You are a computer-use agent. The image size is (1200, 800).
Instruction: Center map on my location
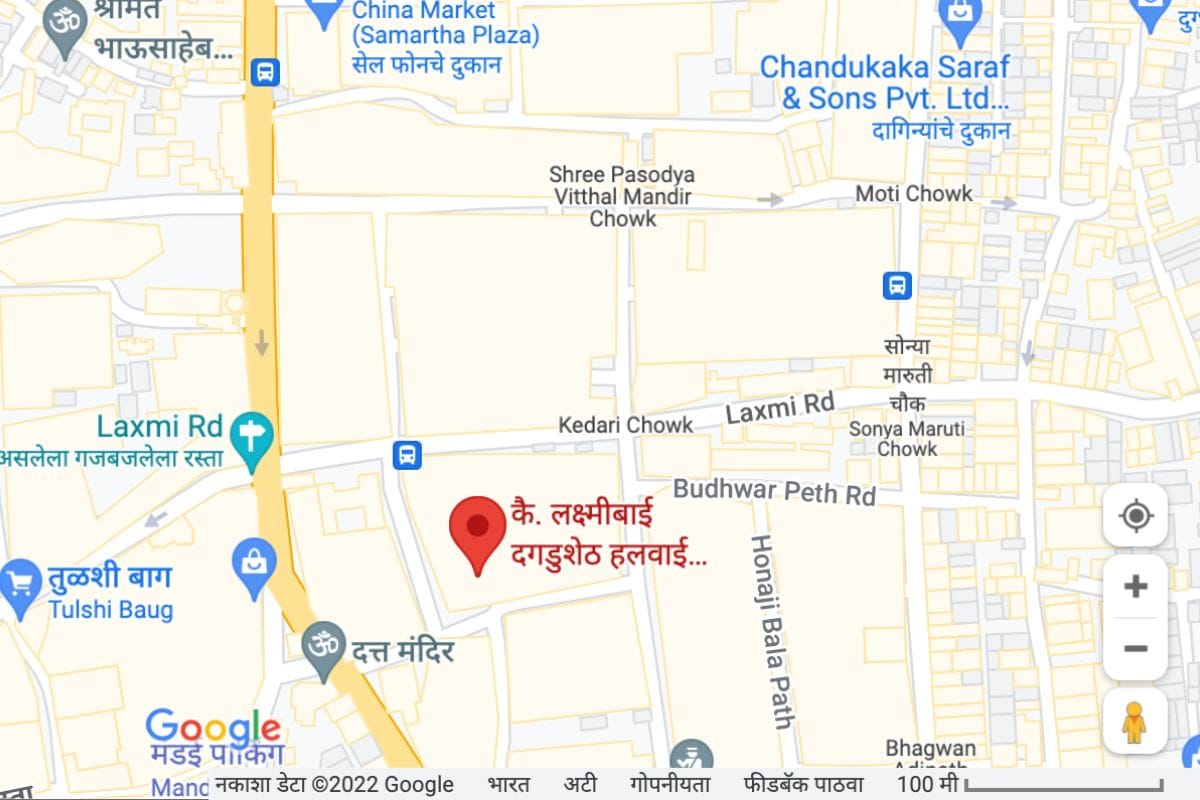coord(1135,516)
